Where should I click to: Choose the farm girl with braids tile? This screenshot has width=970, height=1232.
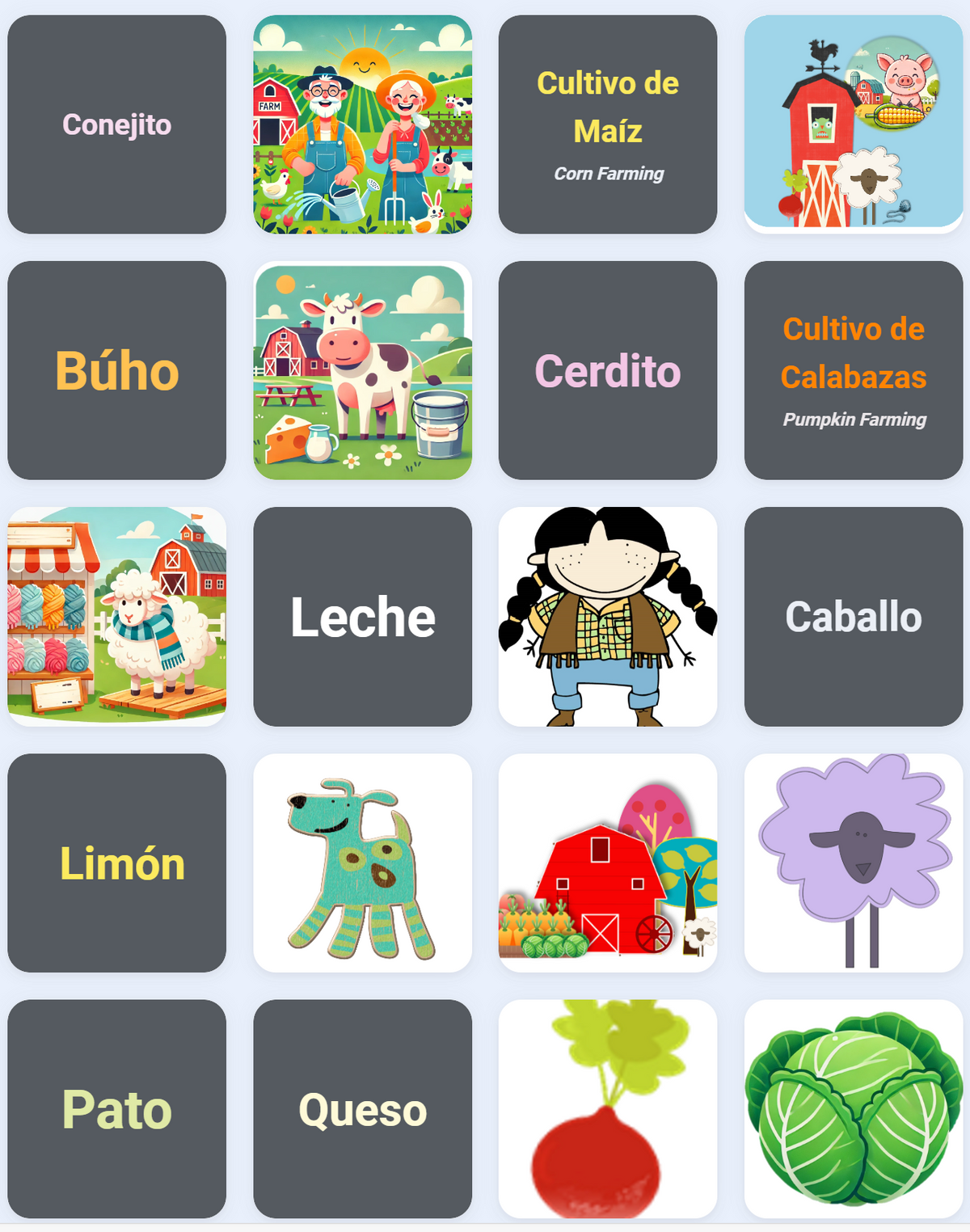(x=608, y=616)
